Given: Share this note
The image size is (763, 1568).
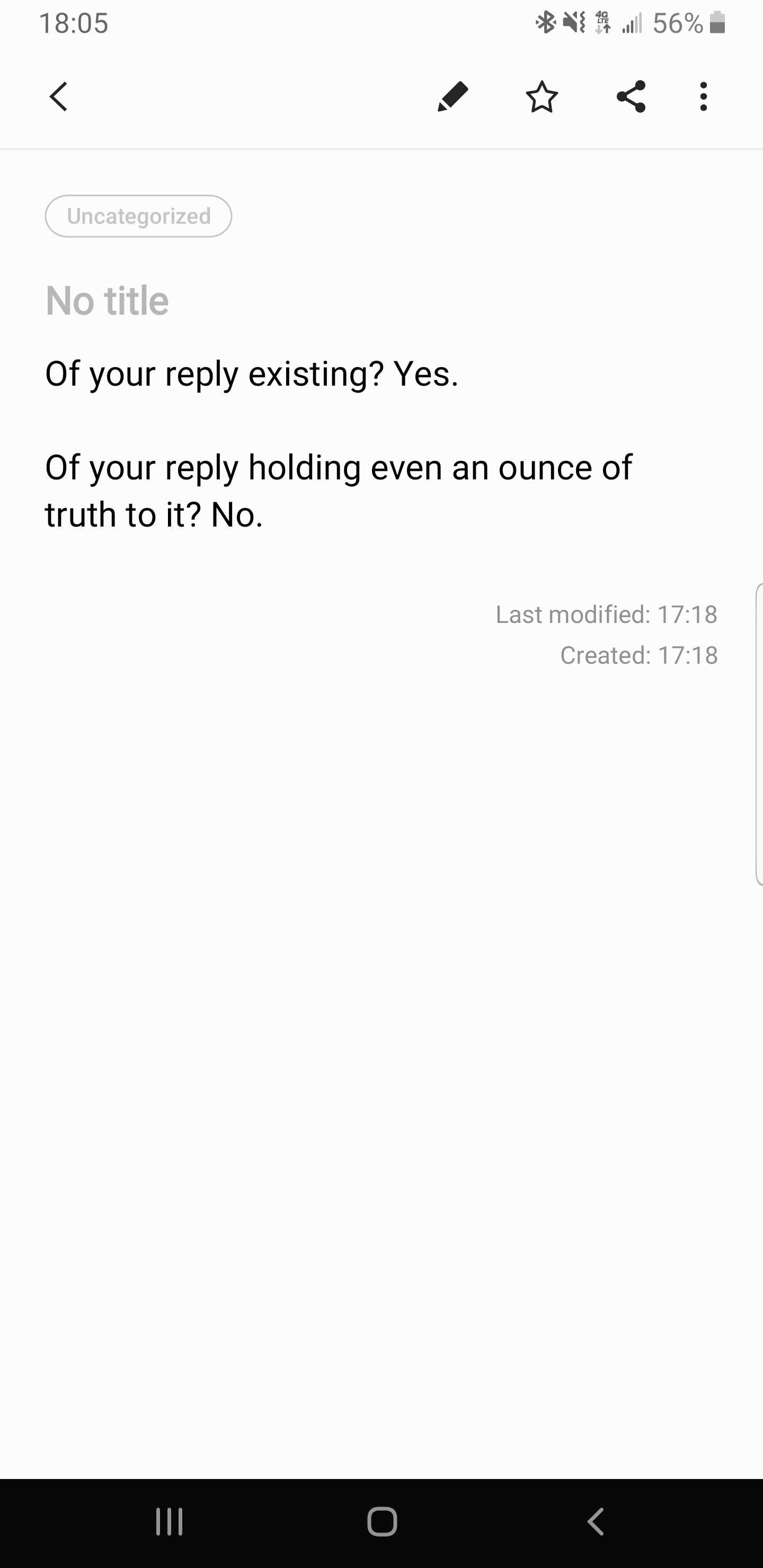Looking at the screenshot, I should pos(631,97).
